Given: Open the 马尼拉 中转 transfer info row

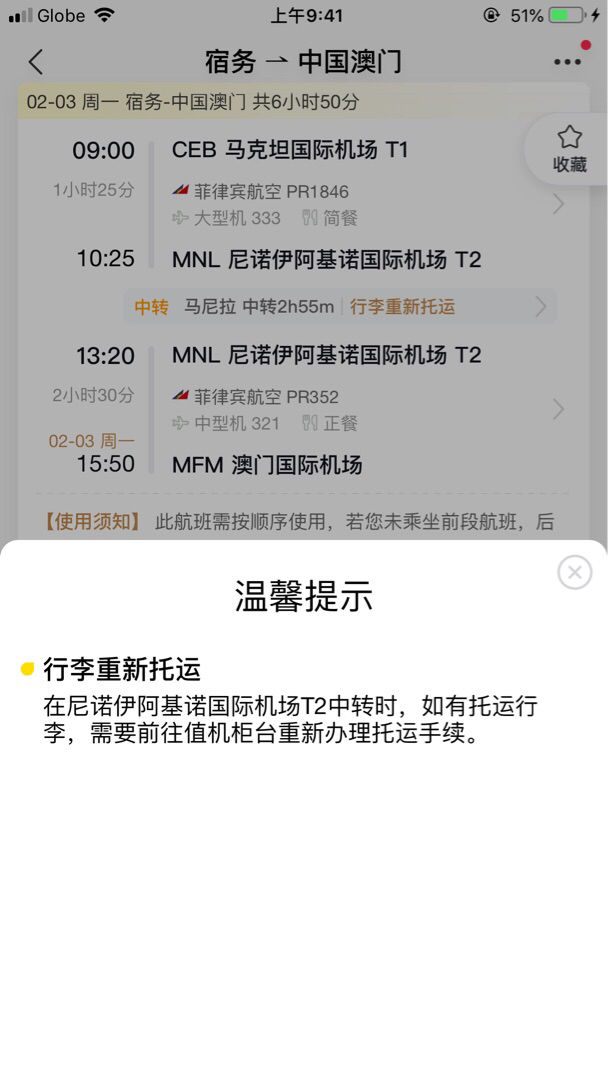Looking at the screenshot, I should tap(341, 307).
